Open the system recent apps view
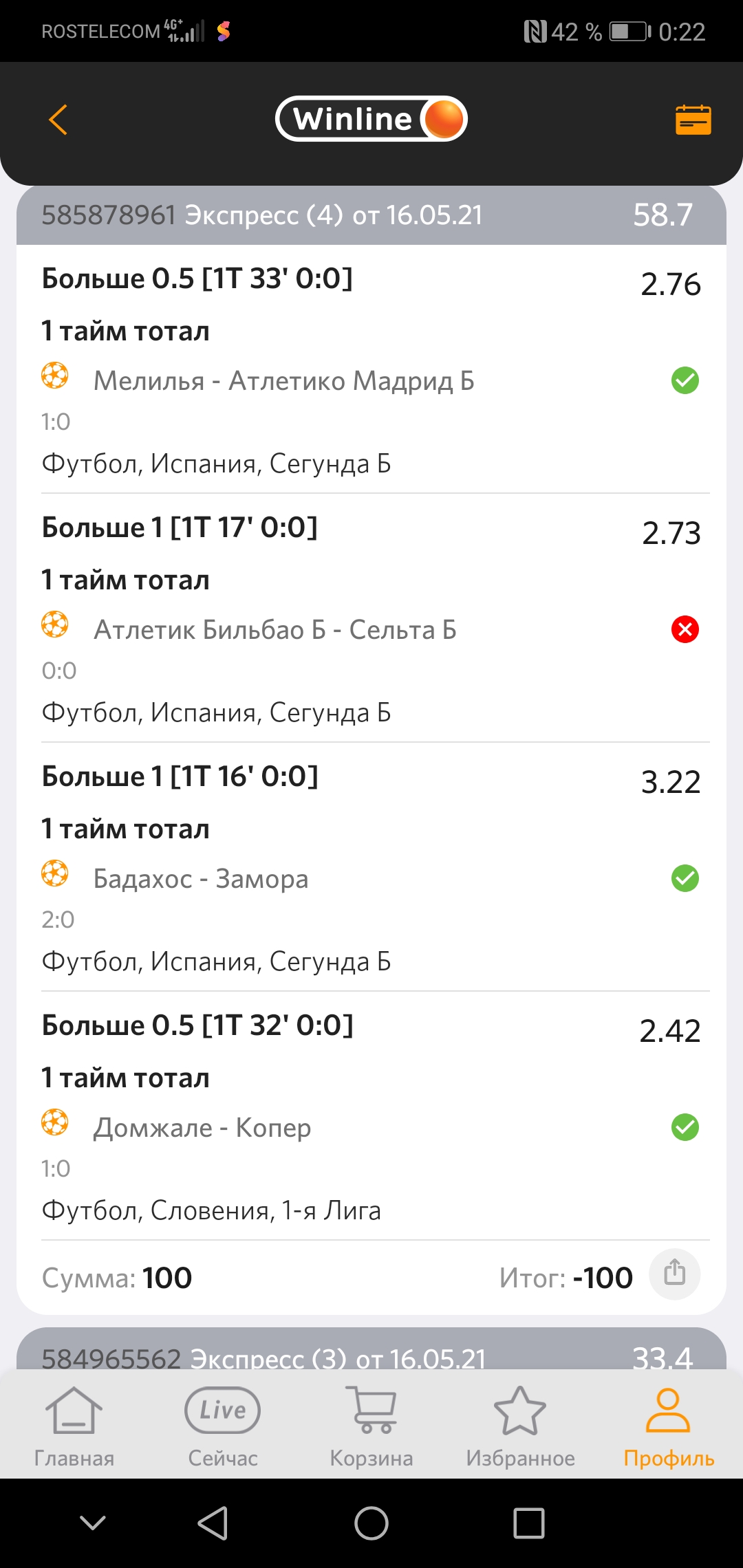 coord(529,1523)
